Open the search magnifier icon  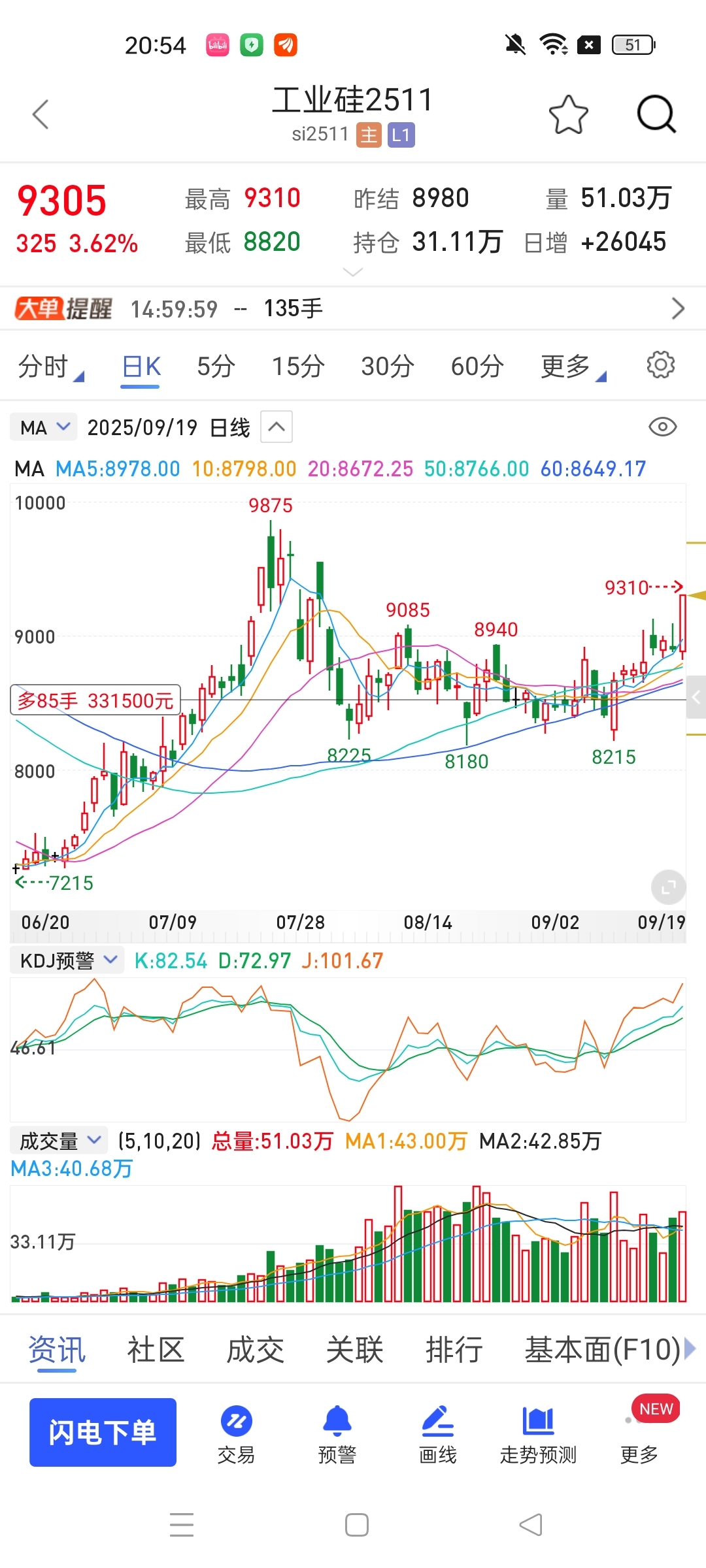(656, 115)
